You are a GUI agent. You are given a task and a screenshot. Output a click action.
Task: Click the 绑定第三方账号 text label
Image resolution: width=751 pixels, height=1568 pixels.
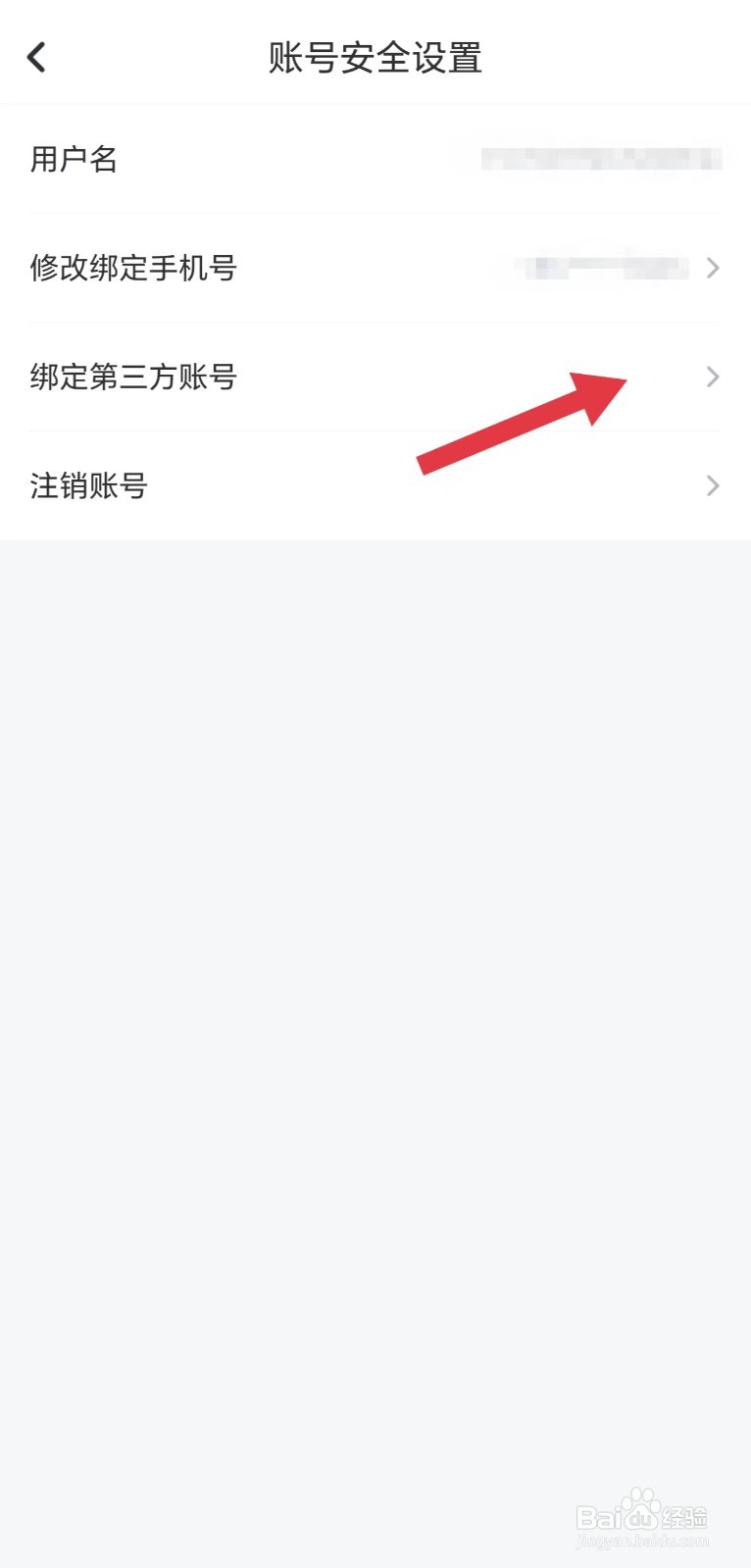(x=134, y=377)
